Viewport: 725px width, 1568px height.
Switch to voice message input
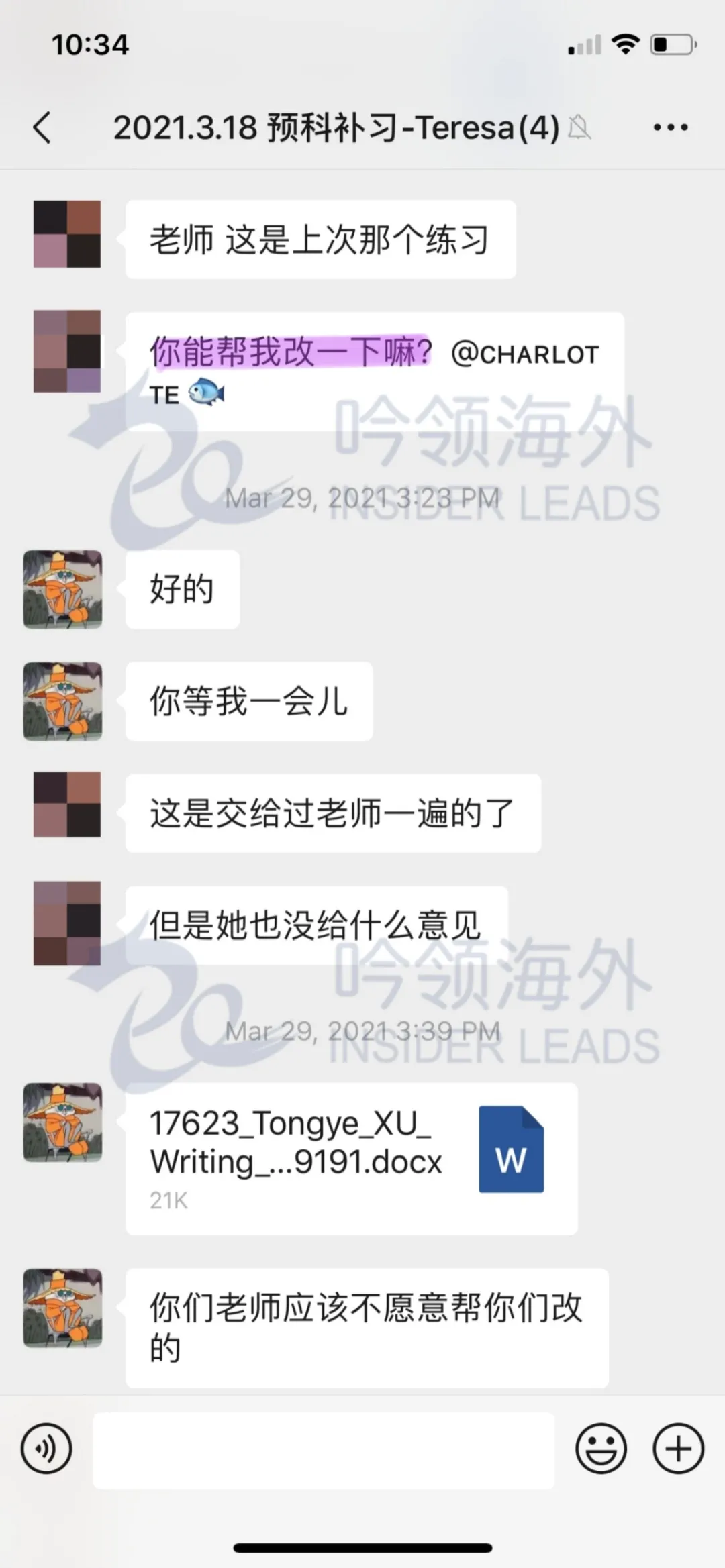tap(46, 1449)
